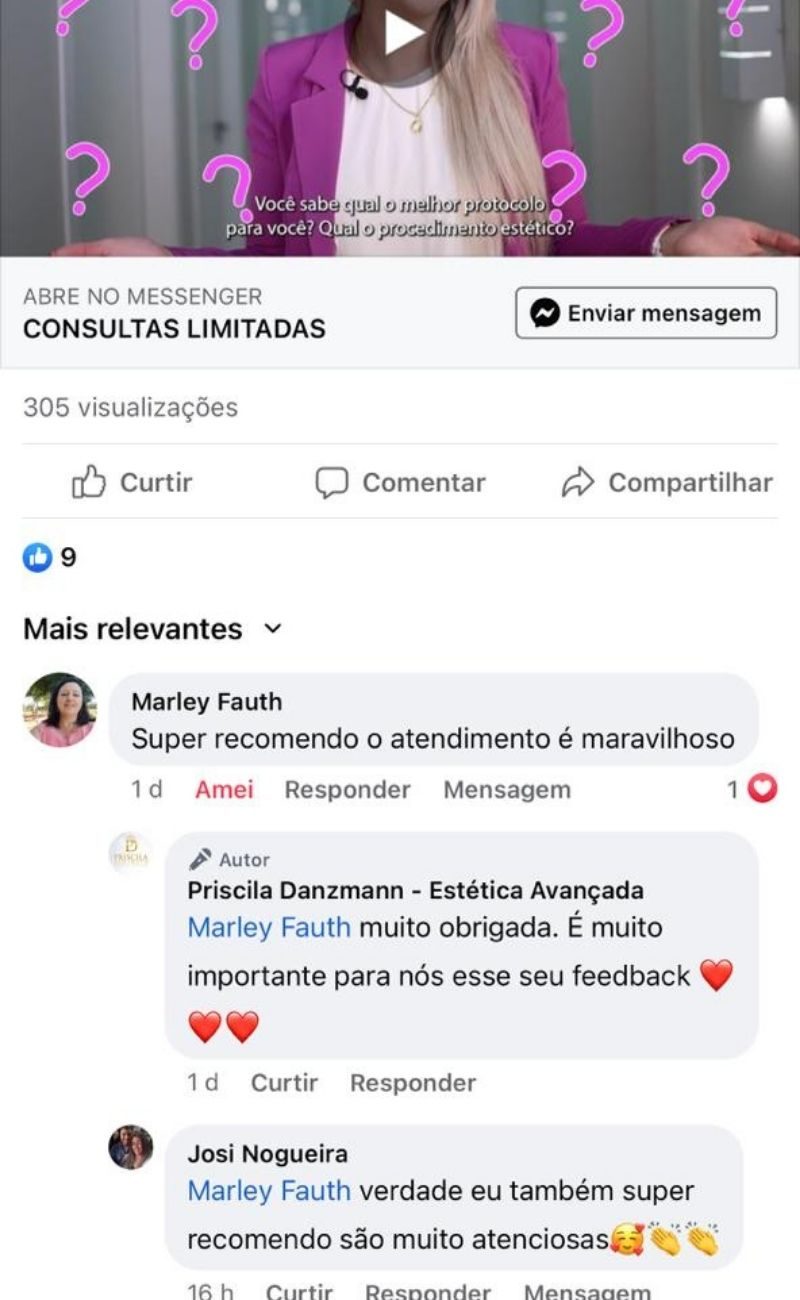Tap Enviar mensagem button
The image size is (800, 1300).
646,313
